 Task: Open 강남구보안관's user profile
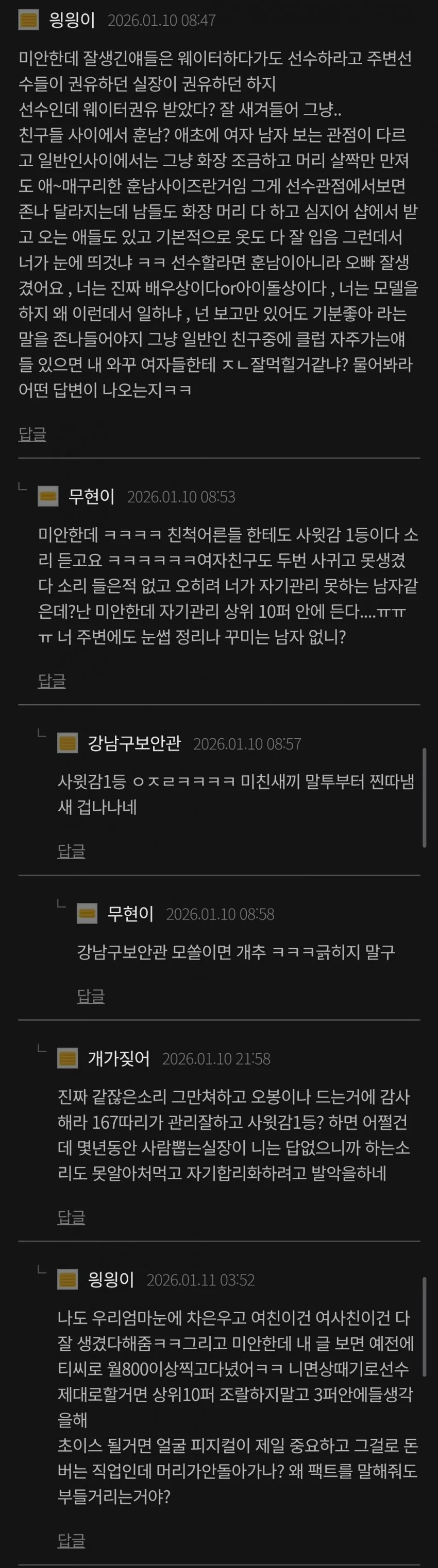[x=134, y=743]
